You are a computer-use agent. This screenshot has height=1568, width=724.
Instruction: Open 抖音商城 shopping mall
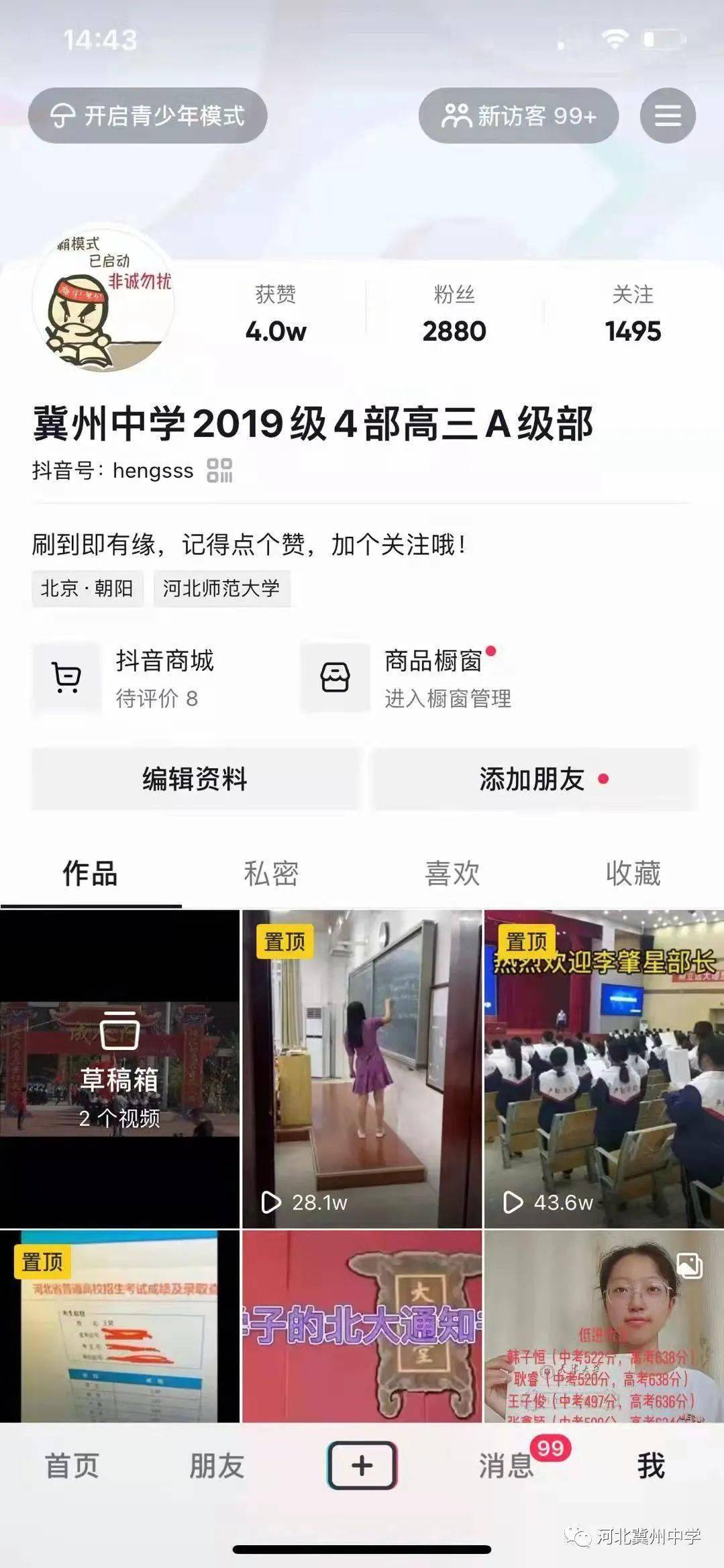pos(124,678)
